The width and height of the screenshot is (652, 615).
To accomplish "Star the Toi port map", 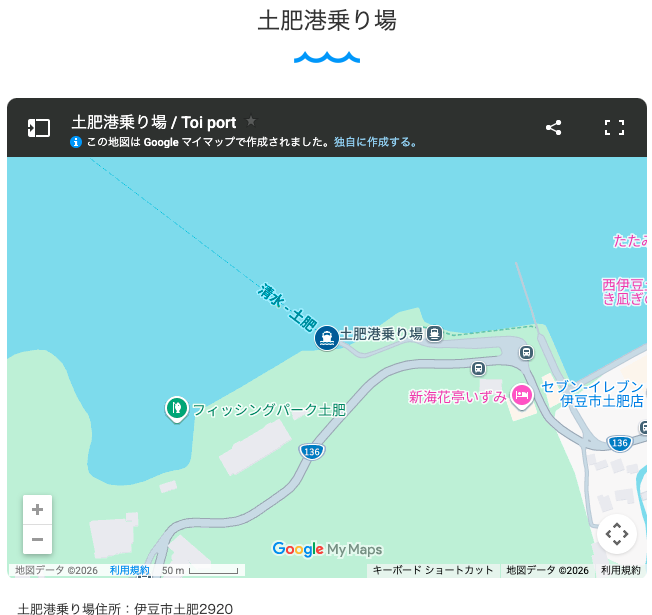I will tap(251, 121).
